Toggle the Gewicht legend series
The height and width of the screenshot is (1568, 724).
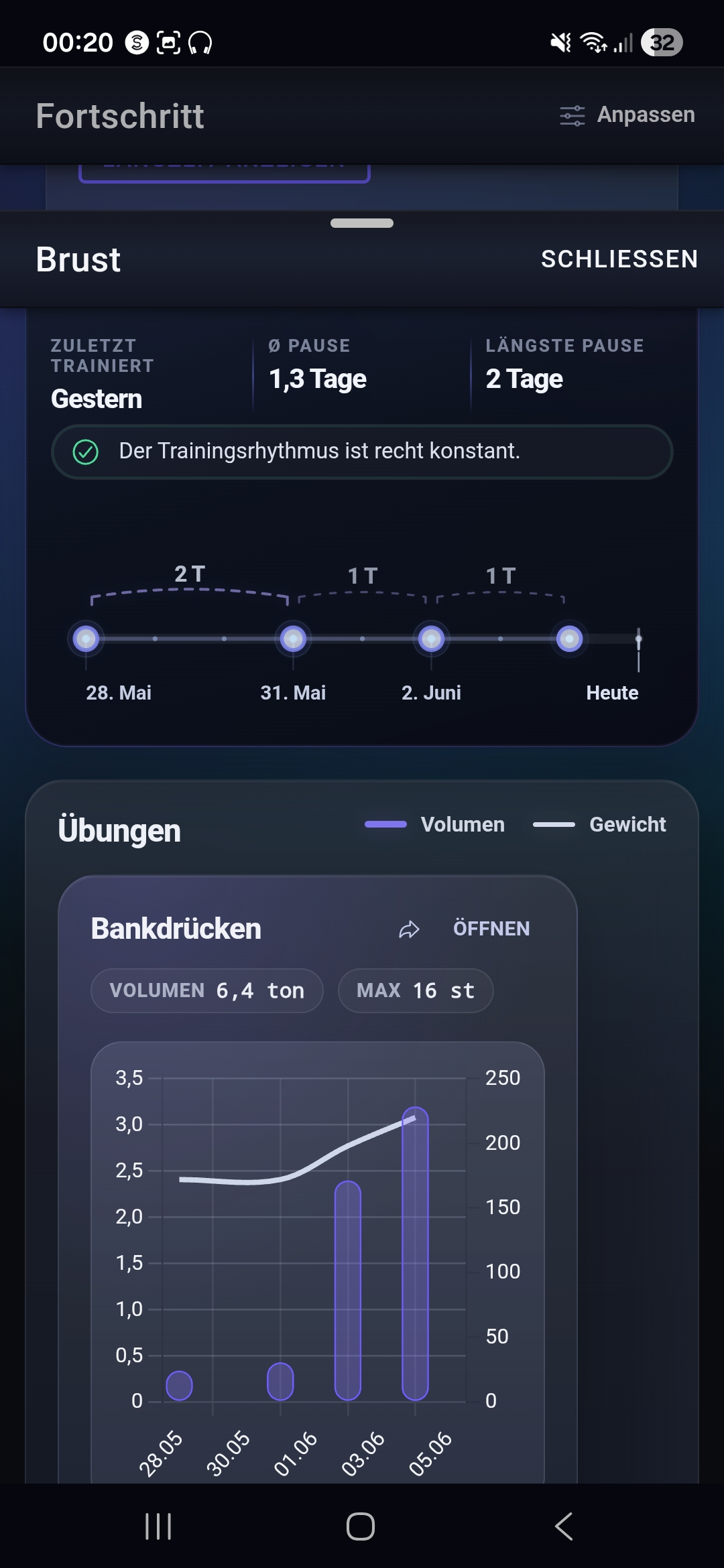(x=599, y=824)
